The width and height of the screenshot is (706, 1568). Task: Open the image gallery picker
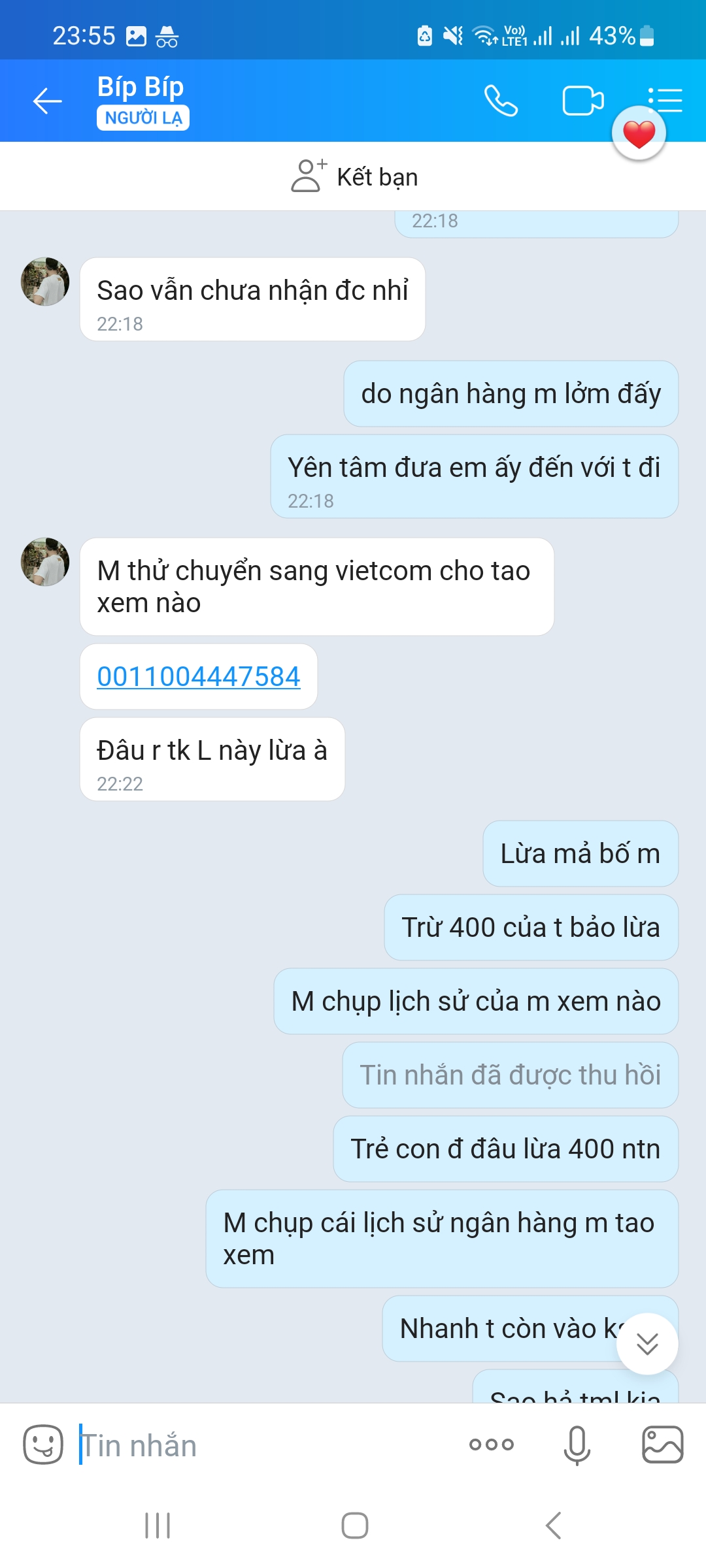tap(662, 1445)
